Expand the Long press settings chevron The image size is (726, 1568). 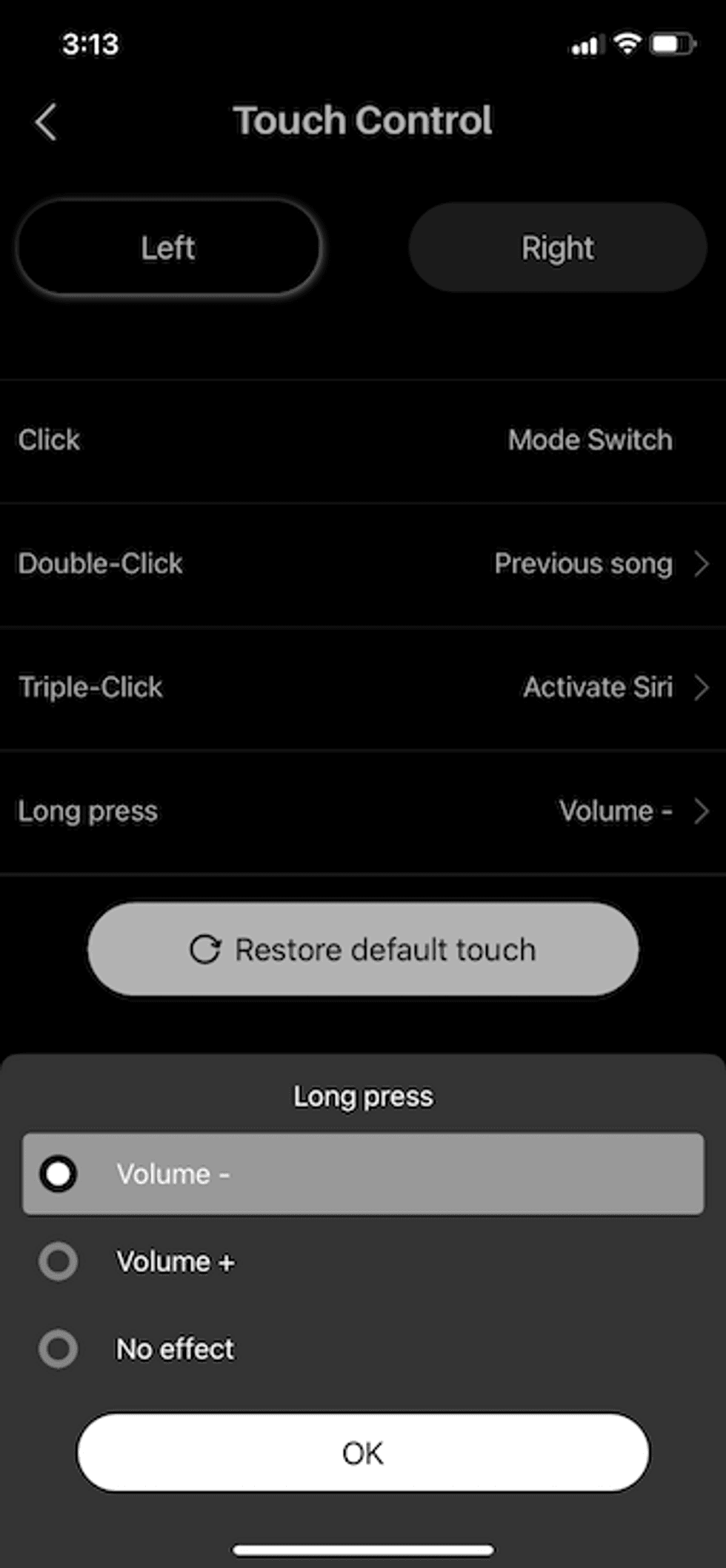[702, 811]
